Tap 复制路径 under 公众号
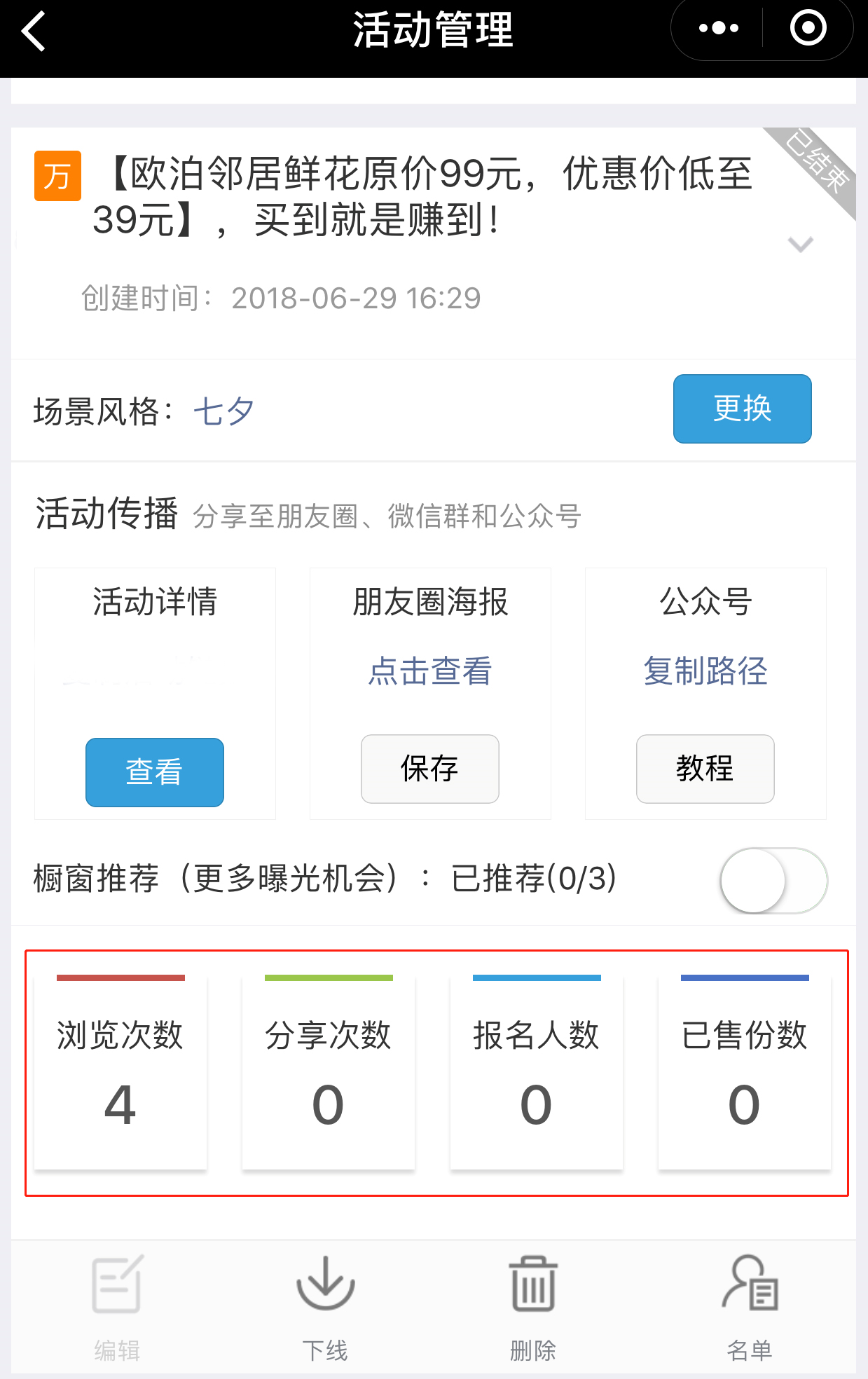868x1379 pixels. click(x=705, y=671)
